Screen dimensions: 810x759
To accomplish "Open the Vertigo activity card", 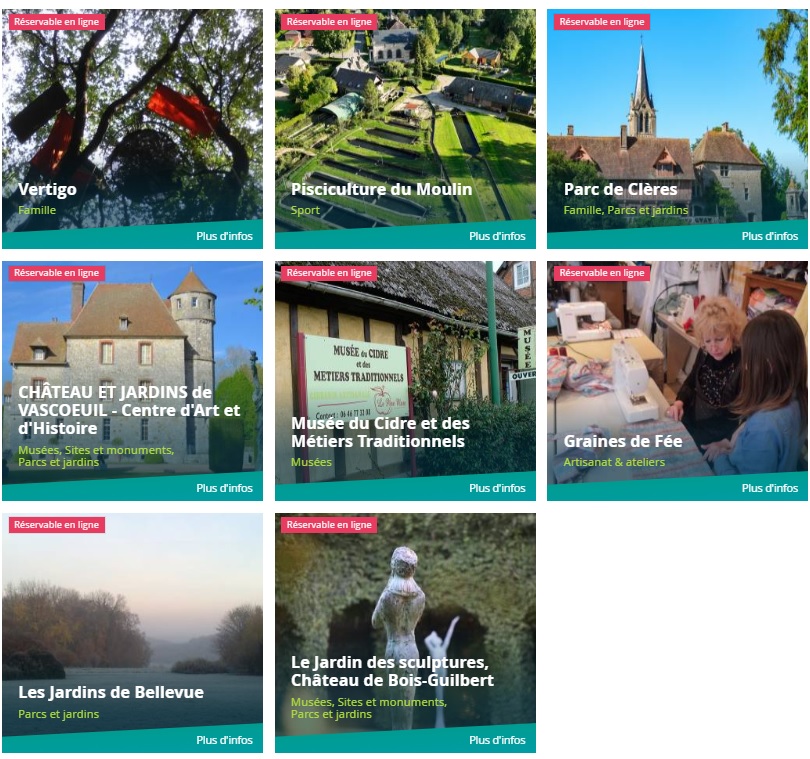I will [47, 190].
